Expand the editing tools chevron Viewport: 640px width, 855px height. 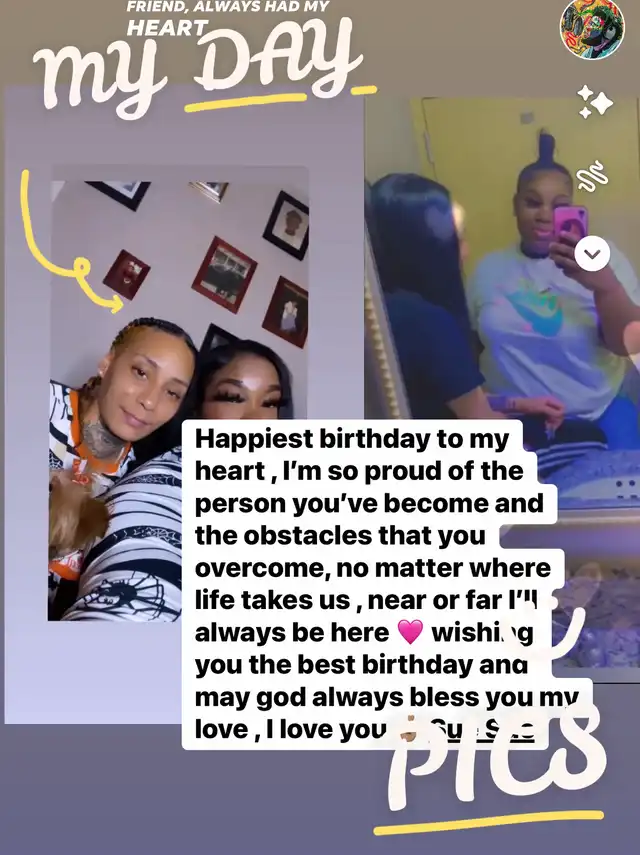(593, 254)
